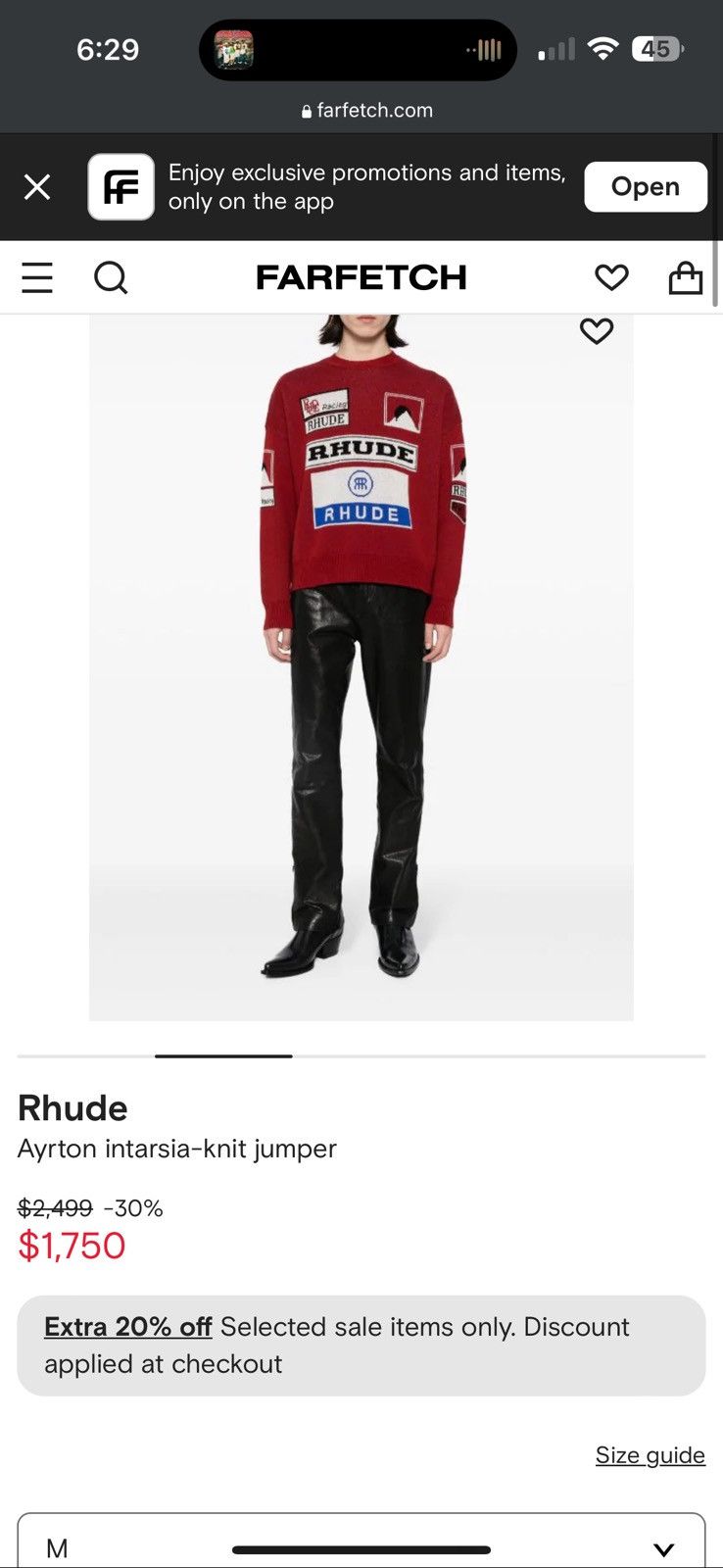
Task: Dismiss the app promotion banner
Action: tap(37, 187)
